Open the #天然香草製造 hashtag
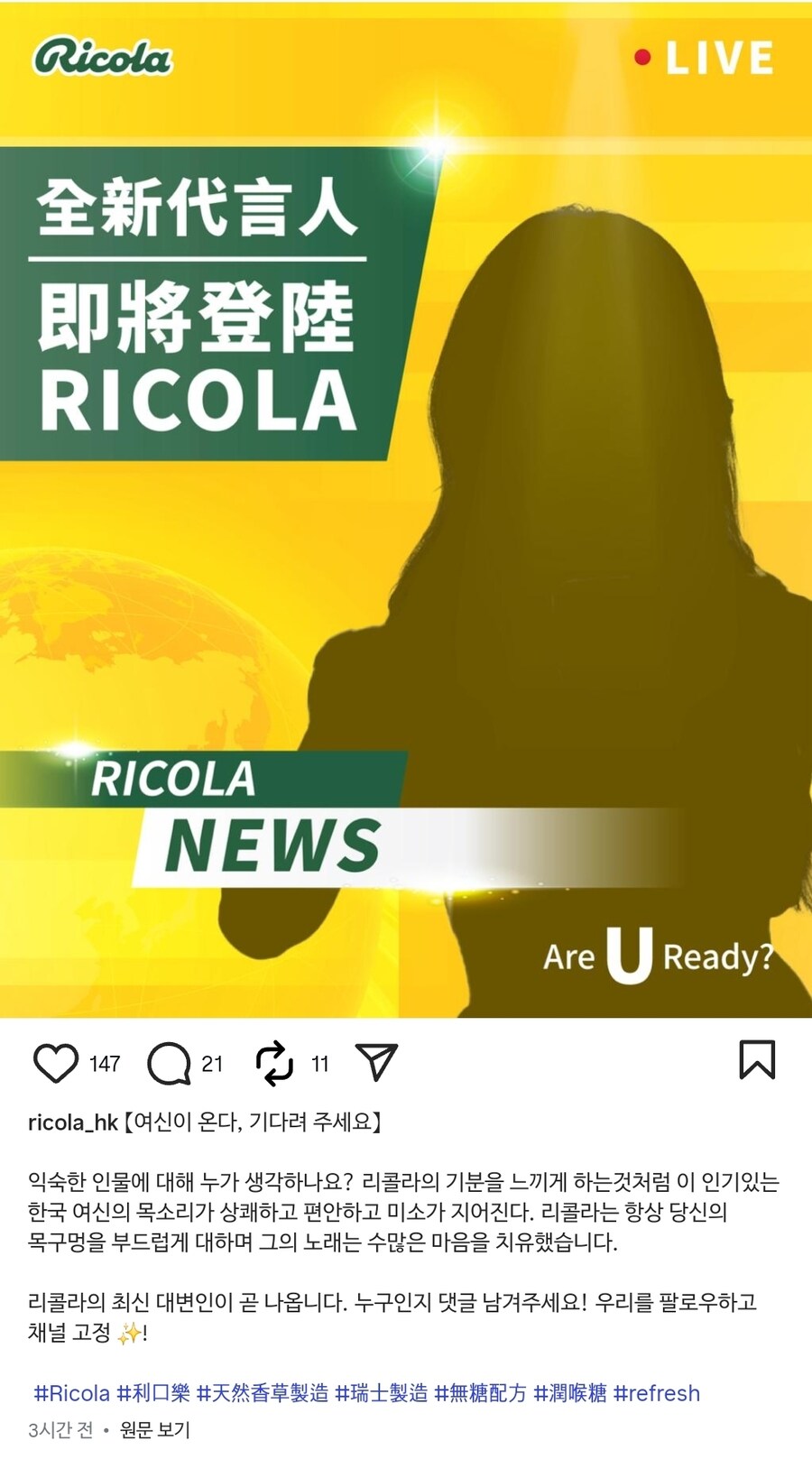Screen dimensions: 812x1459 click(263, 1393)
